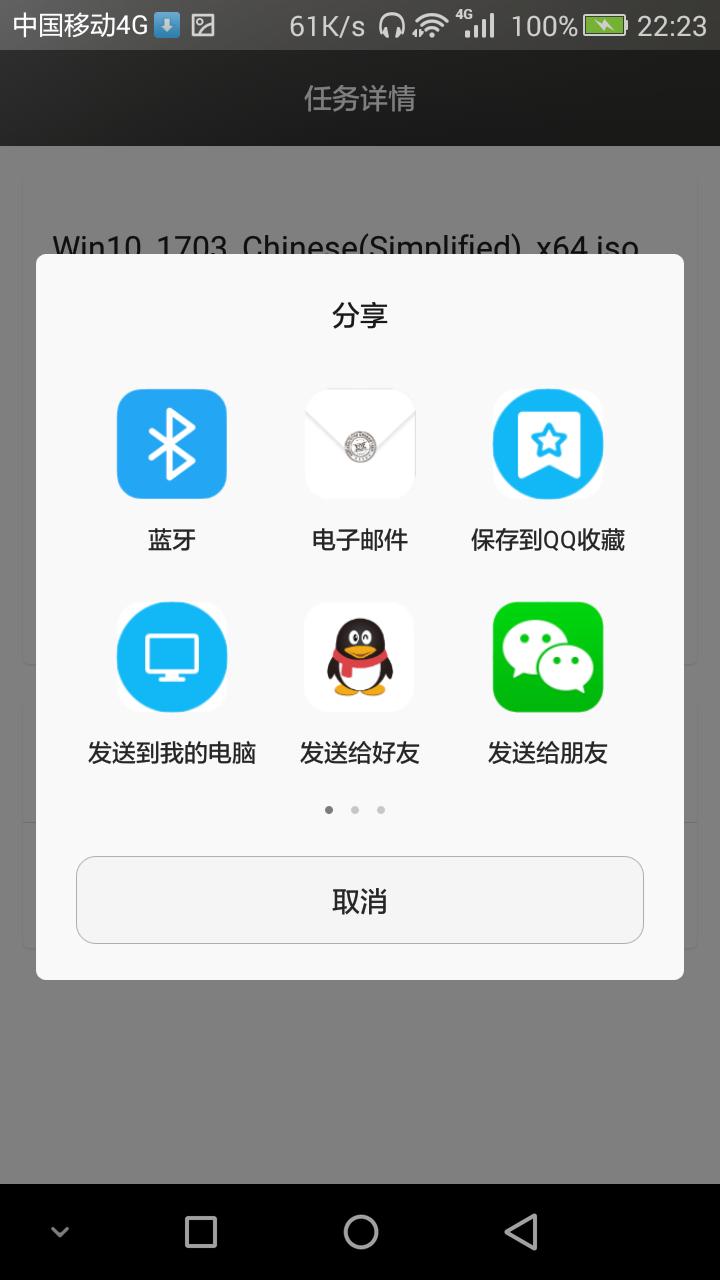Tap the first page indicator dot
This screenshot has height=1280, width=720.
click(328, 810)
